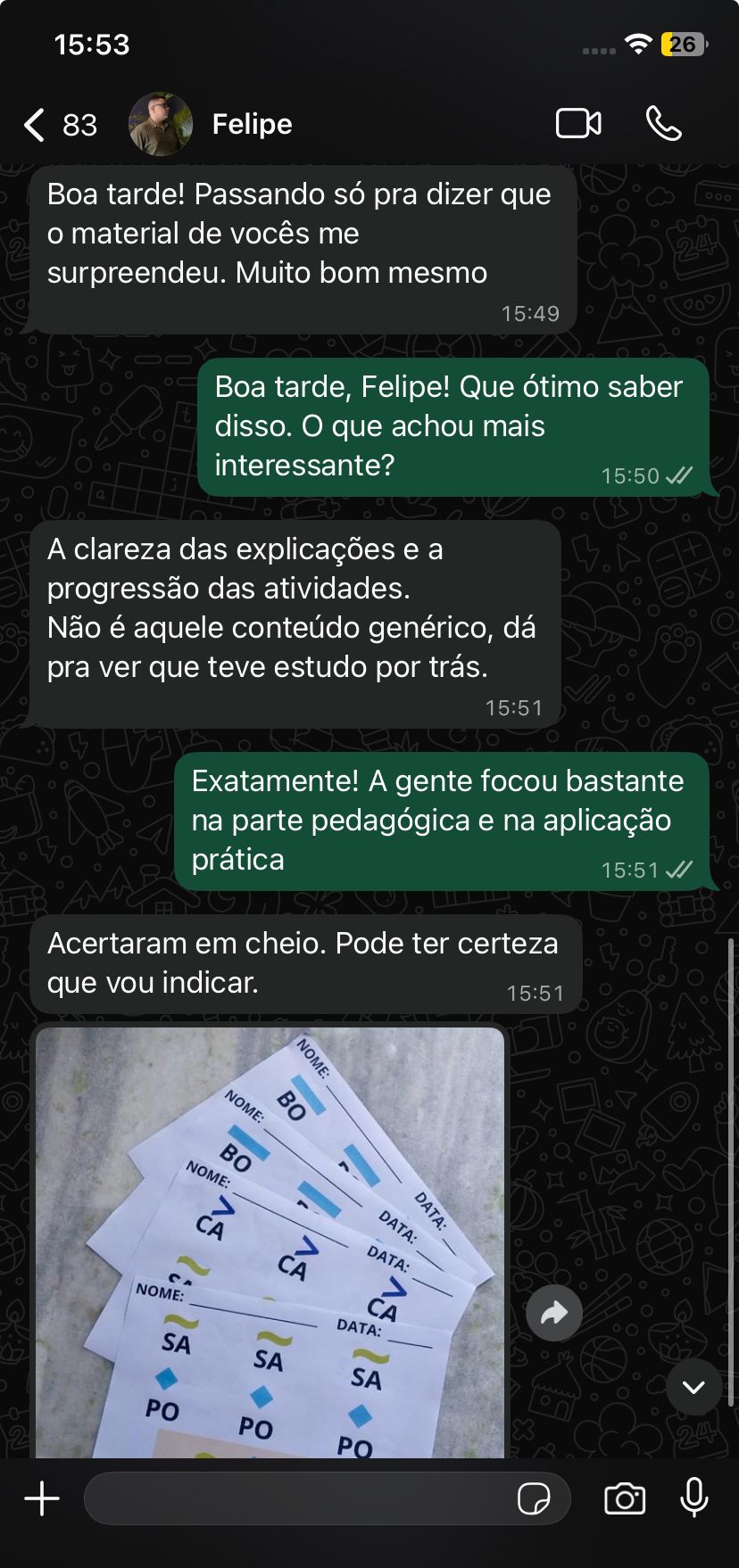
Task: Forward the received photo
Action: tap(554, 1313)
